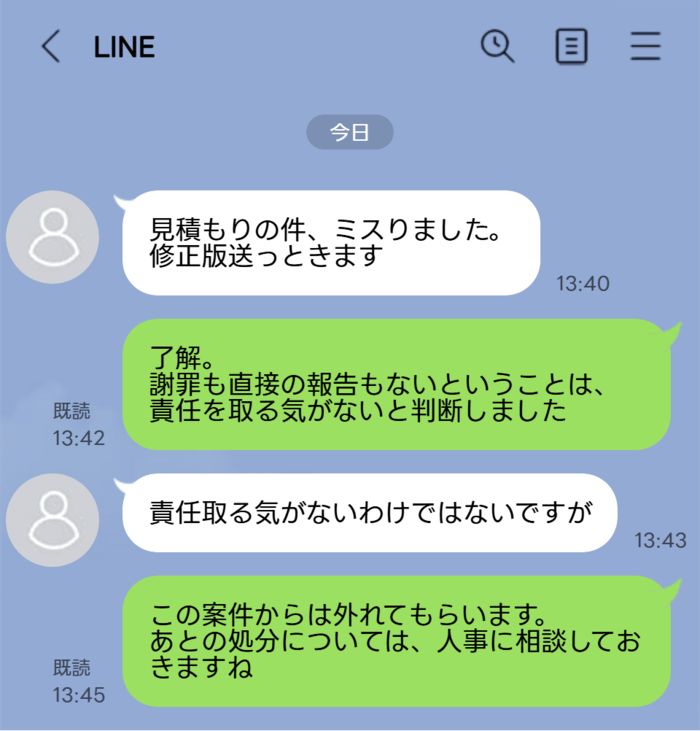Open the chat menu hamburger icon
Image resolution: width=700 pixels, height=731 pixels.
click(645, 47)
